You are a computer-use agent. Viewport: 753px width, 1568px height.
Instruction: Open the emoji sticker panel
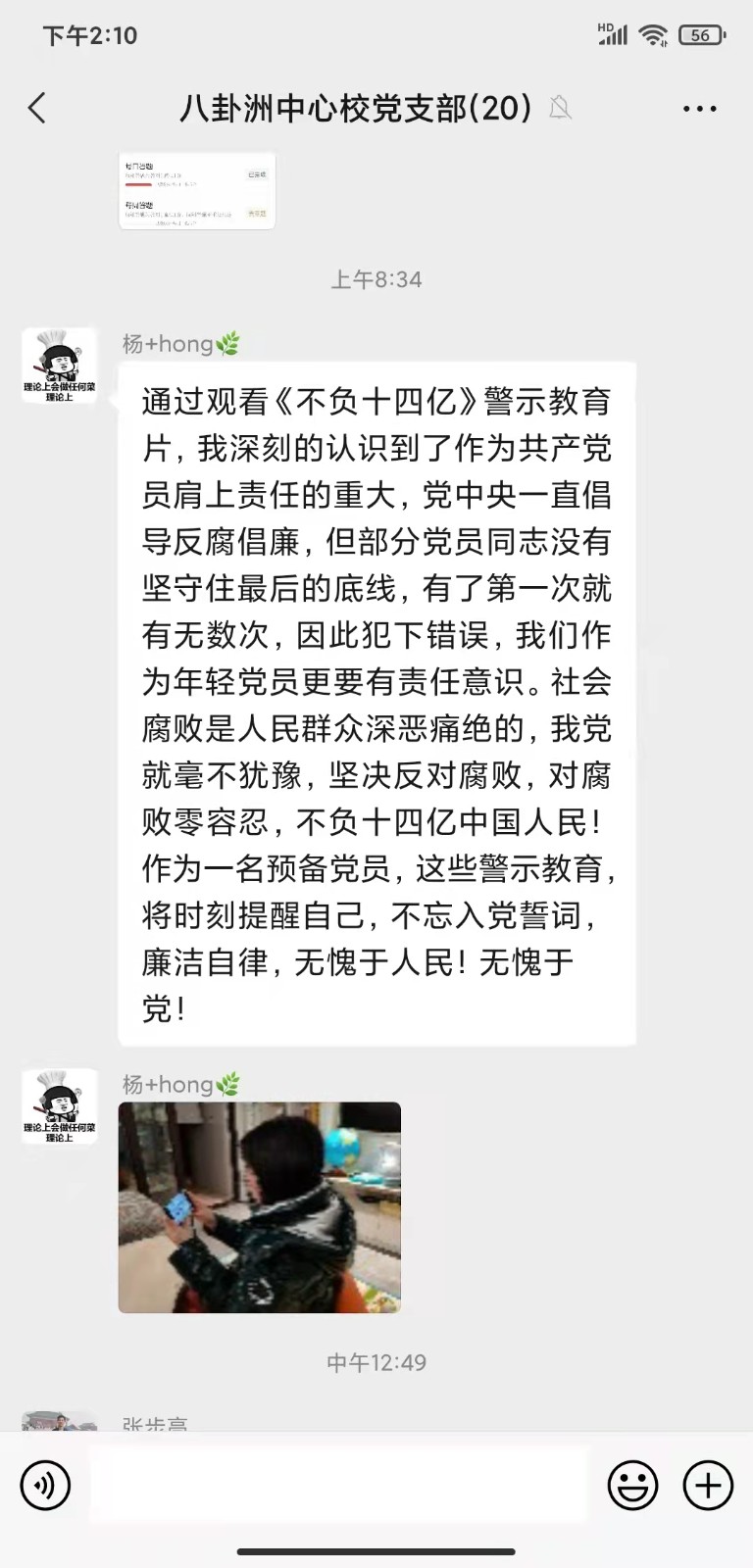pyautogui.click(x=632, y=1485)
